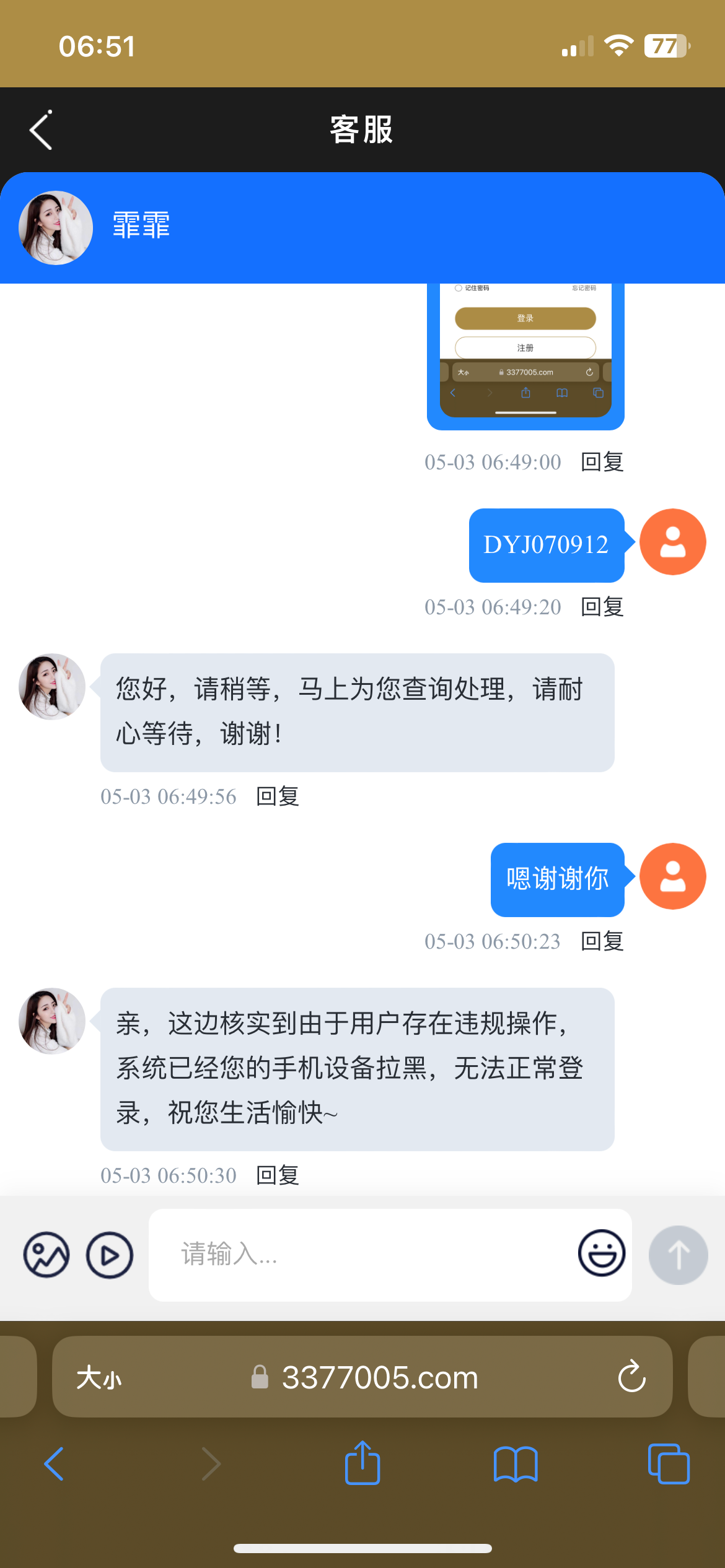Open the screenshot image sent in chat
The height and width of the screenshot is (1568, 725).
(x=525, y=354)
